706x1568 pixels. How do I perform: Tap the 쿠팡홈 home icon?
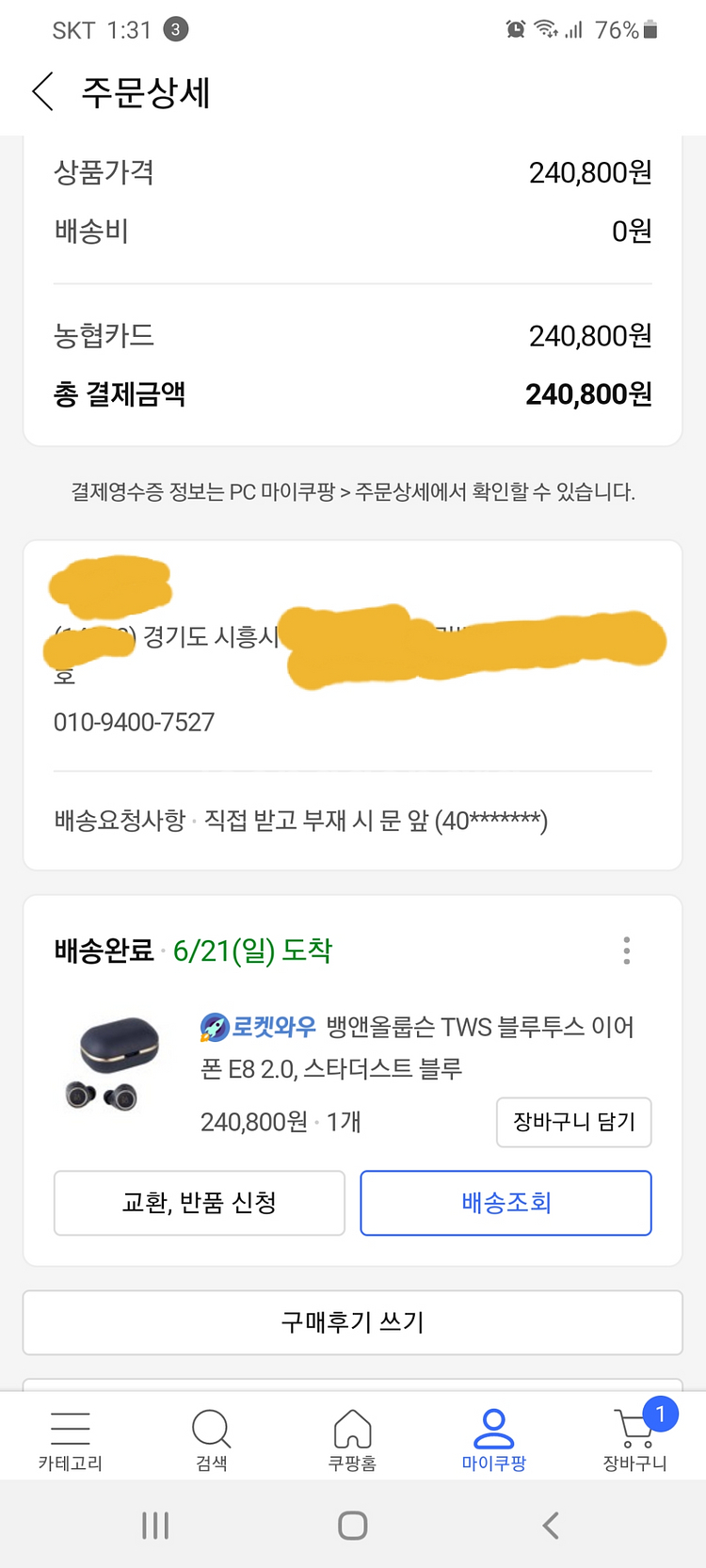tap(352, 1428)
